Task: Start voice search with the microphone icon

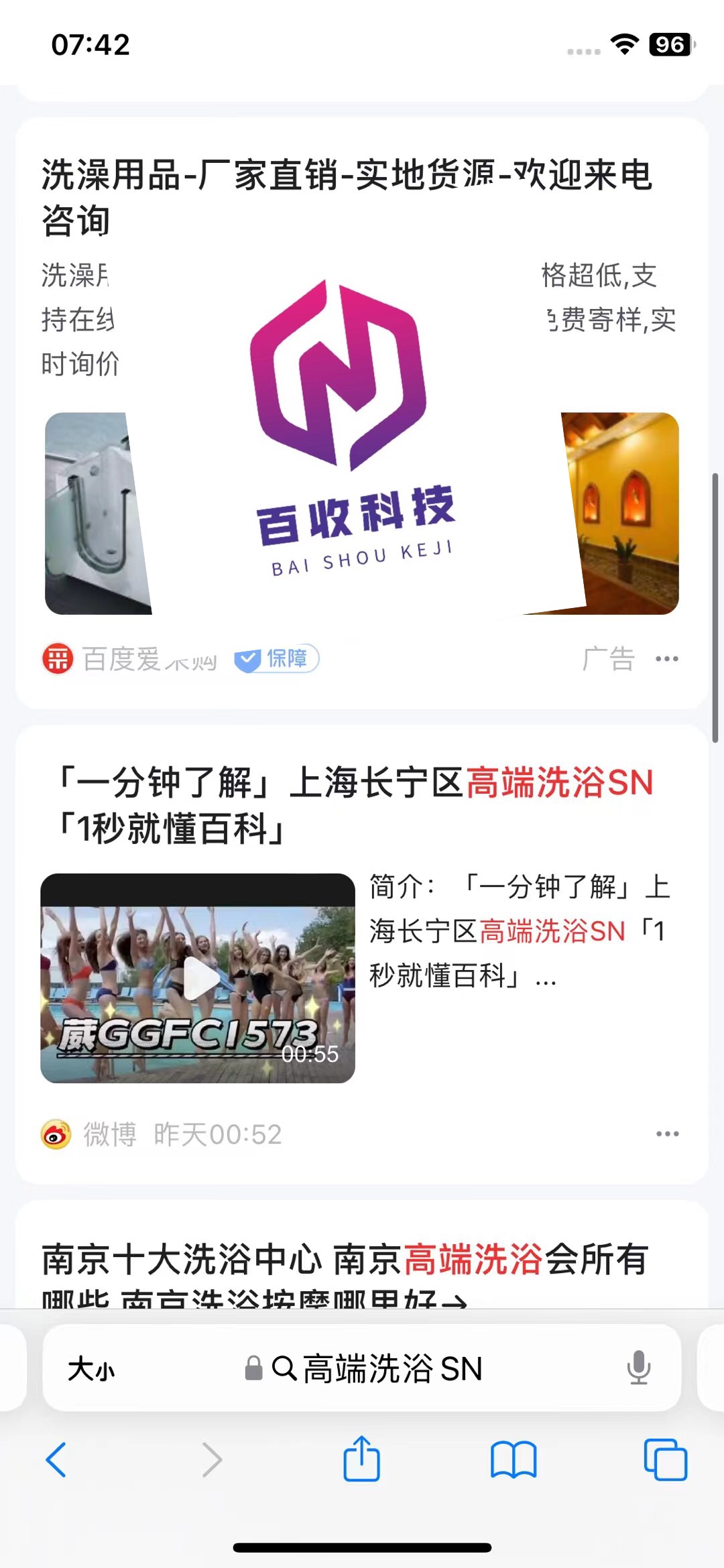Action: (639, 1368)
